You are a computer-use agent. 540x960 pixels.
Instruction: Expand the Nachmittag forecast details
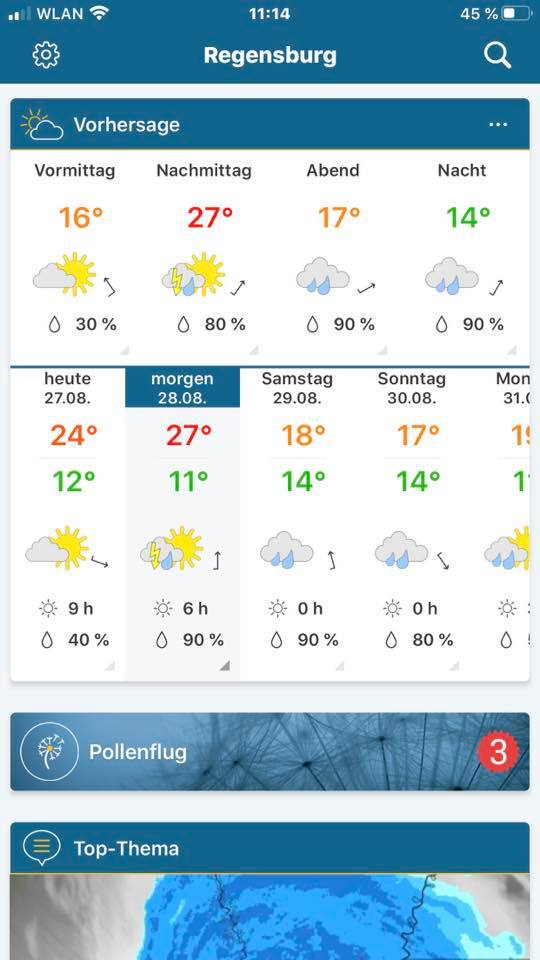point(204,256)
